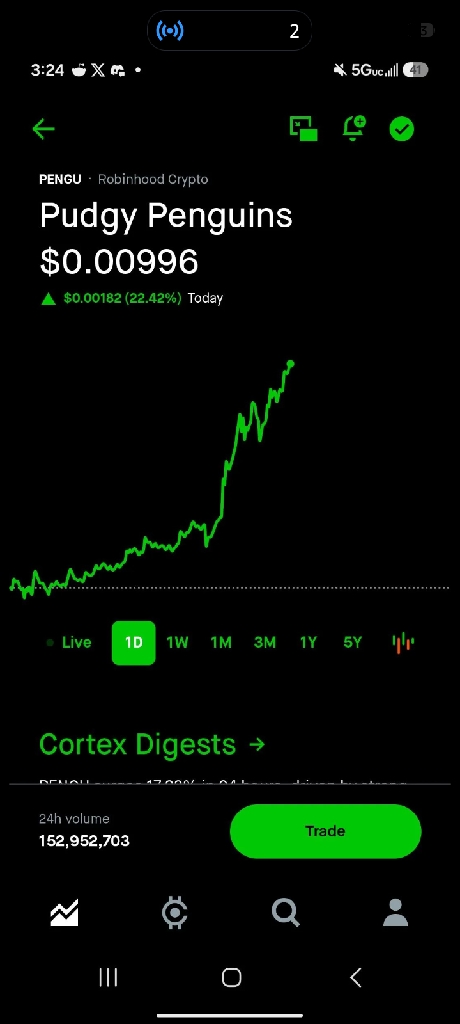Show the 1M chart range
The image size is (460, 1024).
coord(221,643)
